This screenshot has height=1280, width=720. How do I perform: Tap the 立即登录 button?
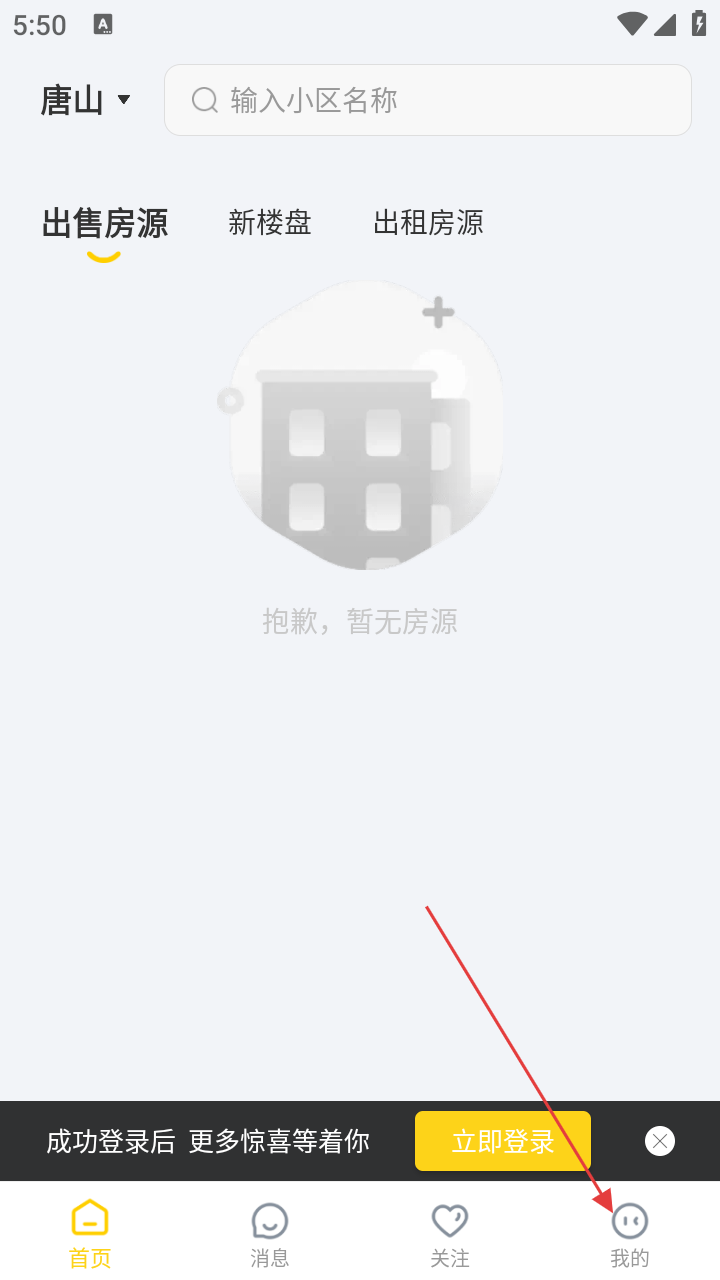[503, 1141]
